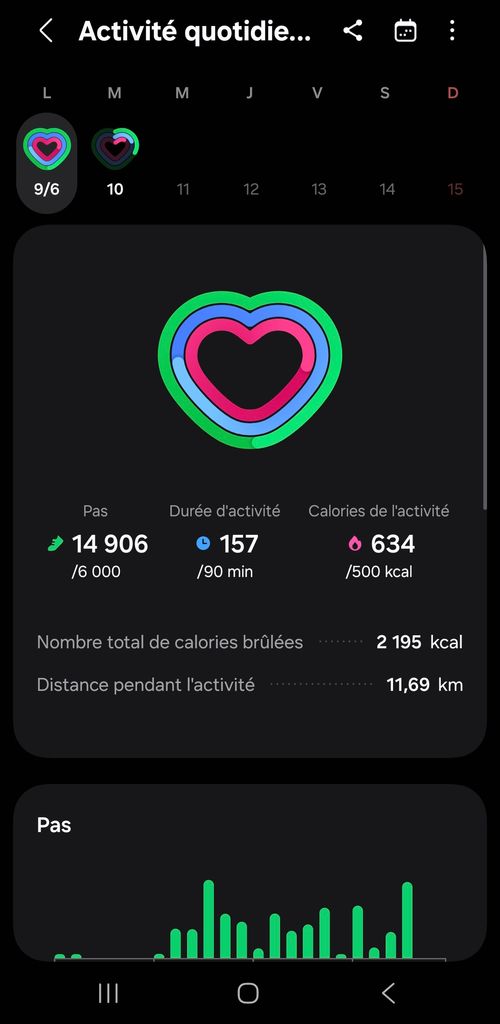Select Monday 9/6 in the week strip
The image size is (500, 1024).
click(46, 162)
